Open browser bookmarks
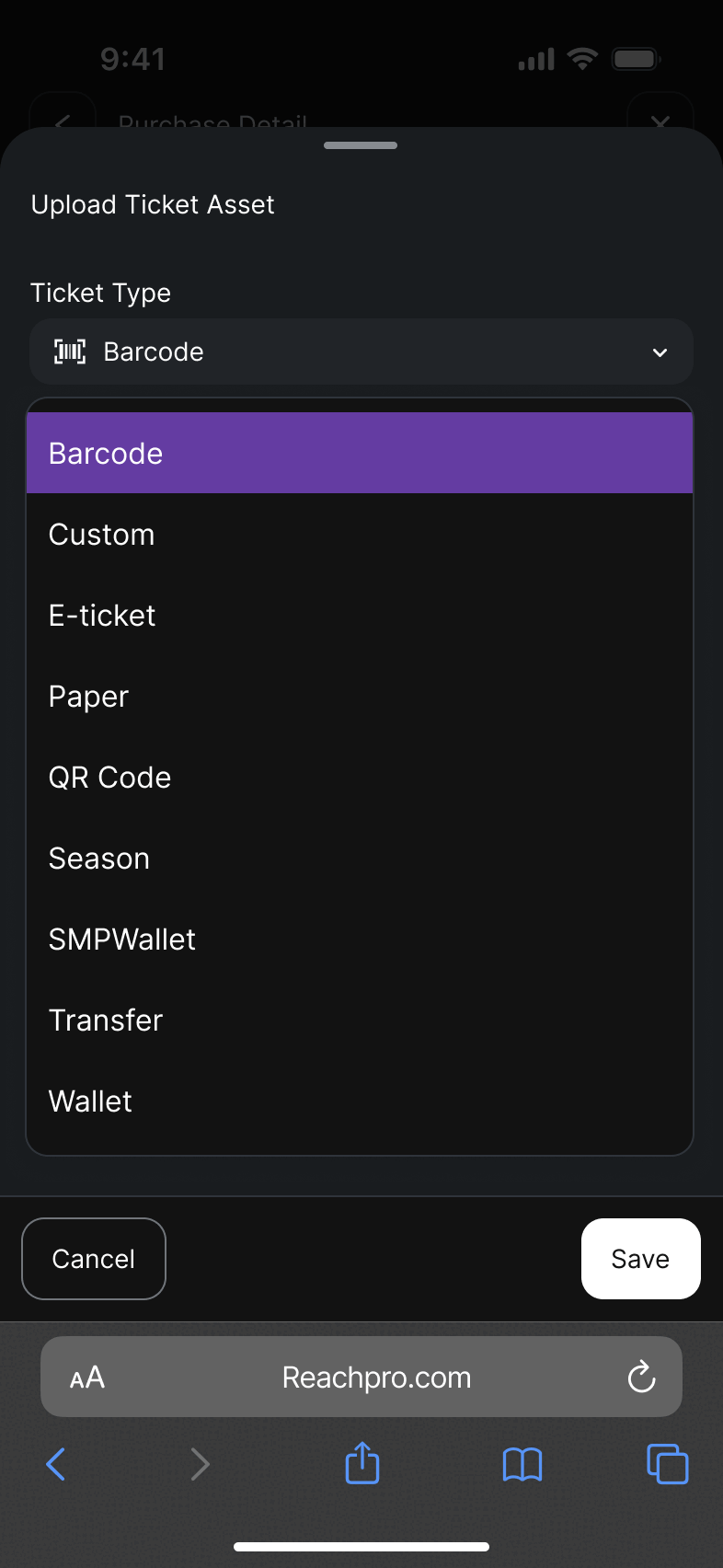Viewport: 723px width, 1568px height. (x=522, y=1463)
